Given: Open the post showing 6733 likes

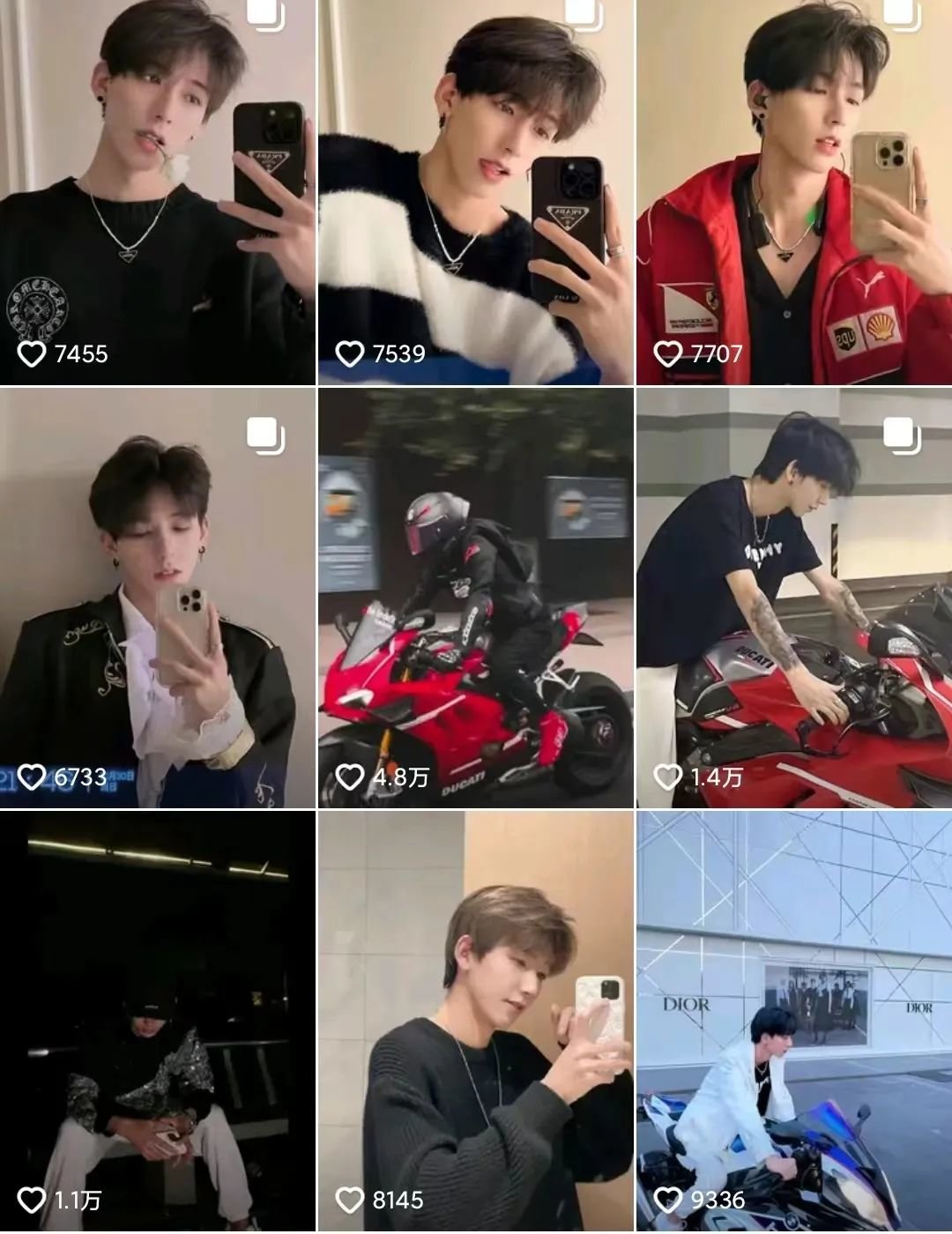Looking at the screenshot, I should (158, 598).
